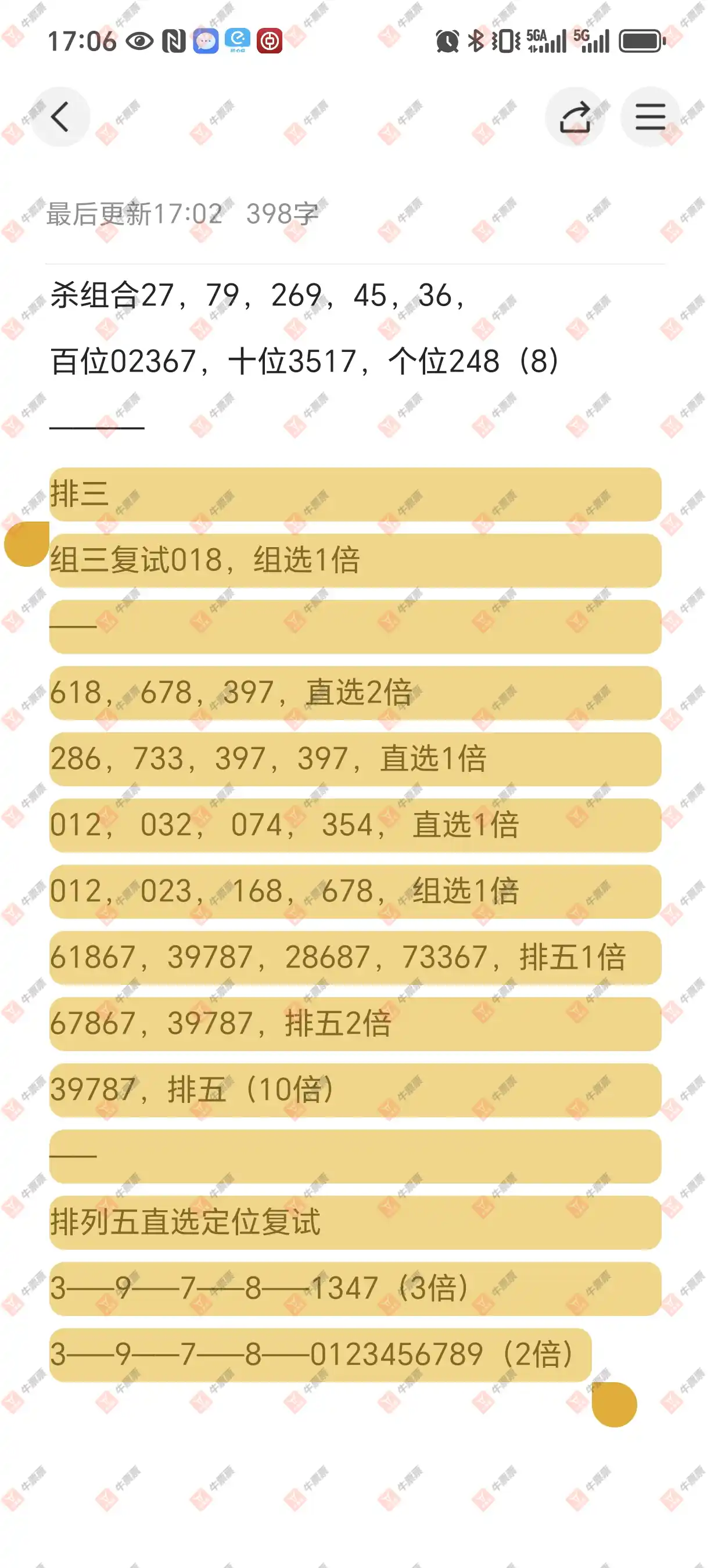
Task: Go back to the notes list
Action: pos(60,117)
